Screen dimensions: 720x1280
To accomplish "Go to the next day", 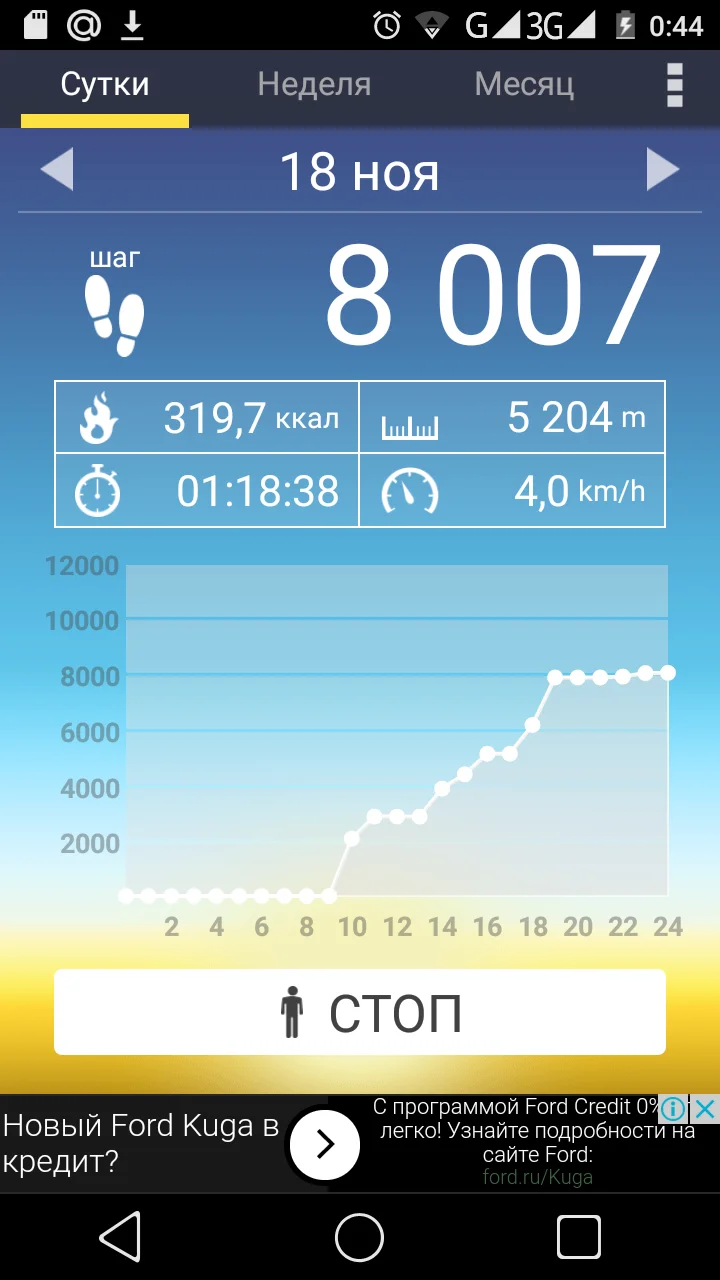I will tap(662, 170).
